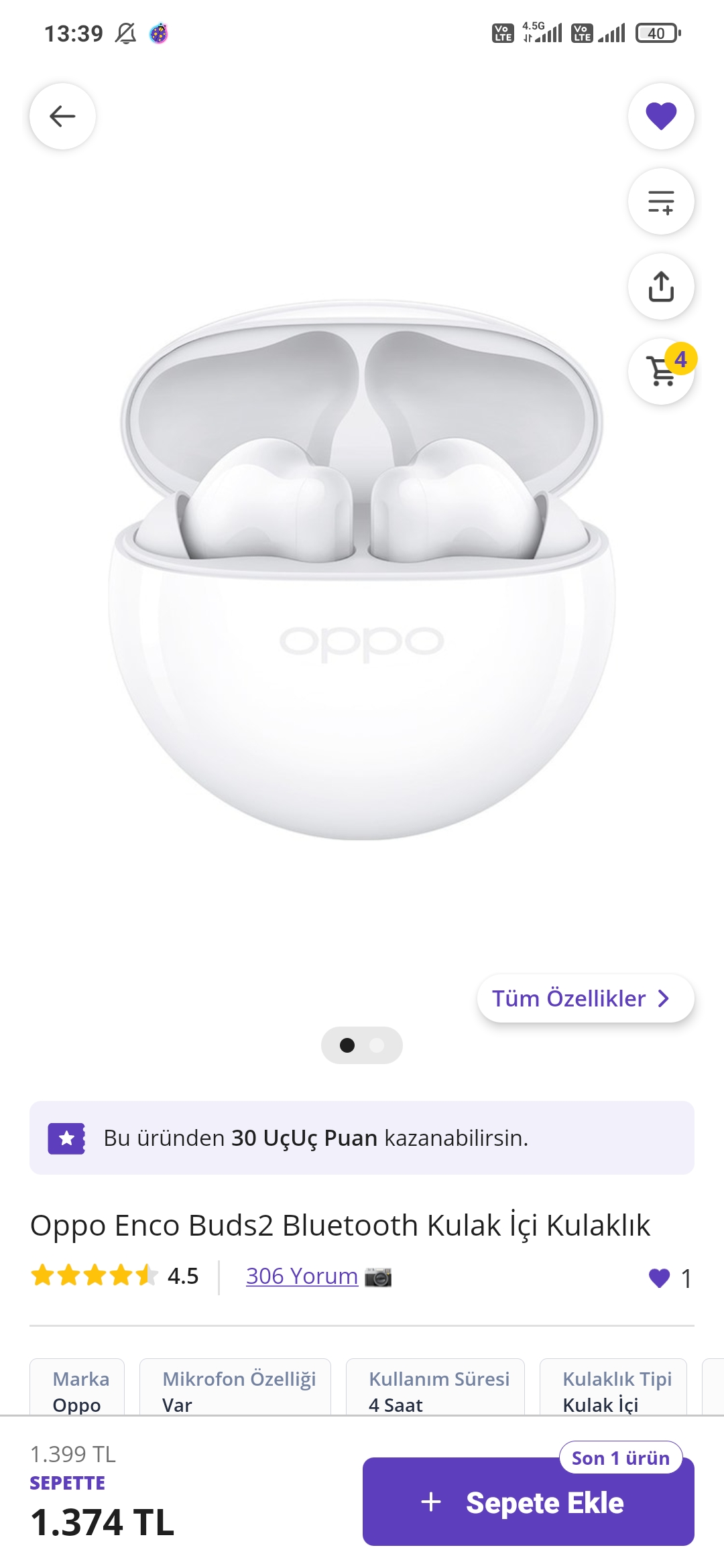Tap the image page indicator dots
724x1568 pixels.
(x=362, y=1045)
